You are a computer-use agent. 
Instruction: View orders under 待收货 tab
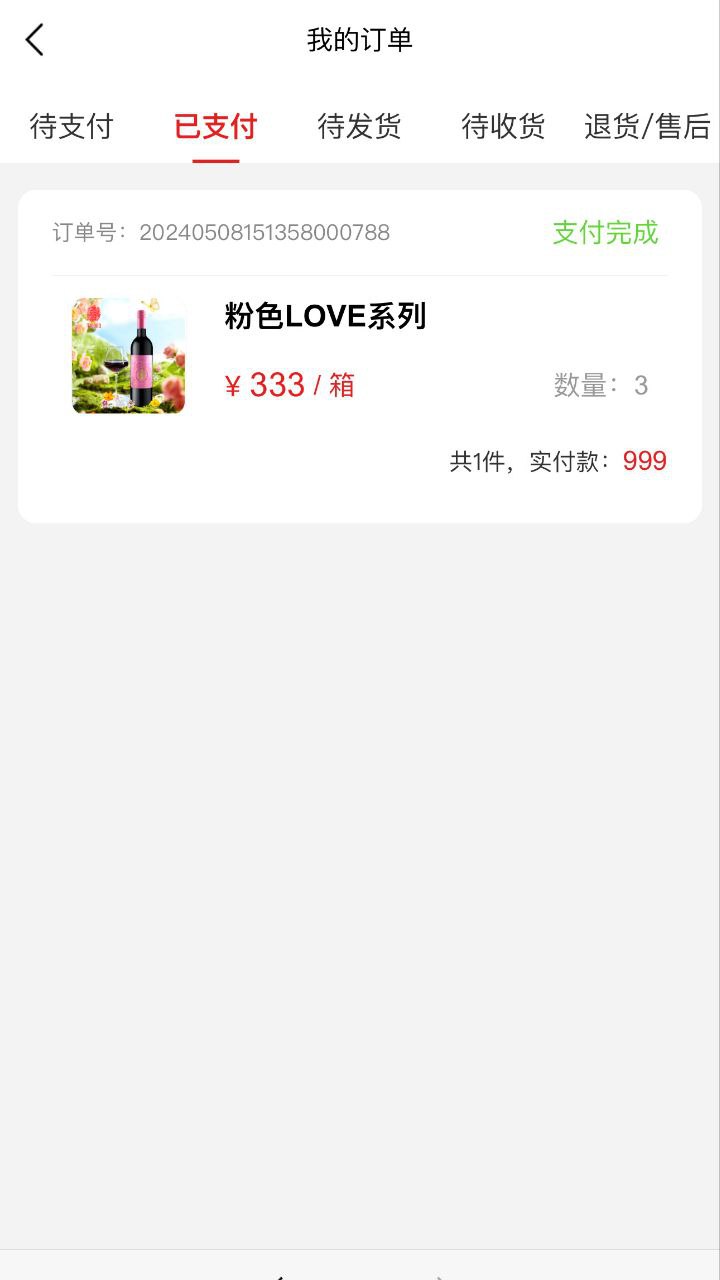(x=500, y=126)
